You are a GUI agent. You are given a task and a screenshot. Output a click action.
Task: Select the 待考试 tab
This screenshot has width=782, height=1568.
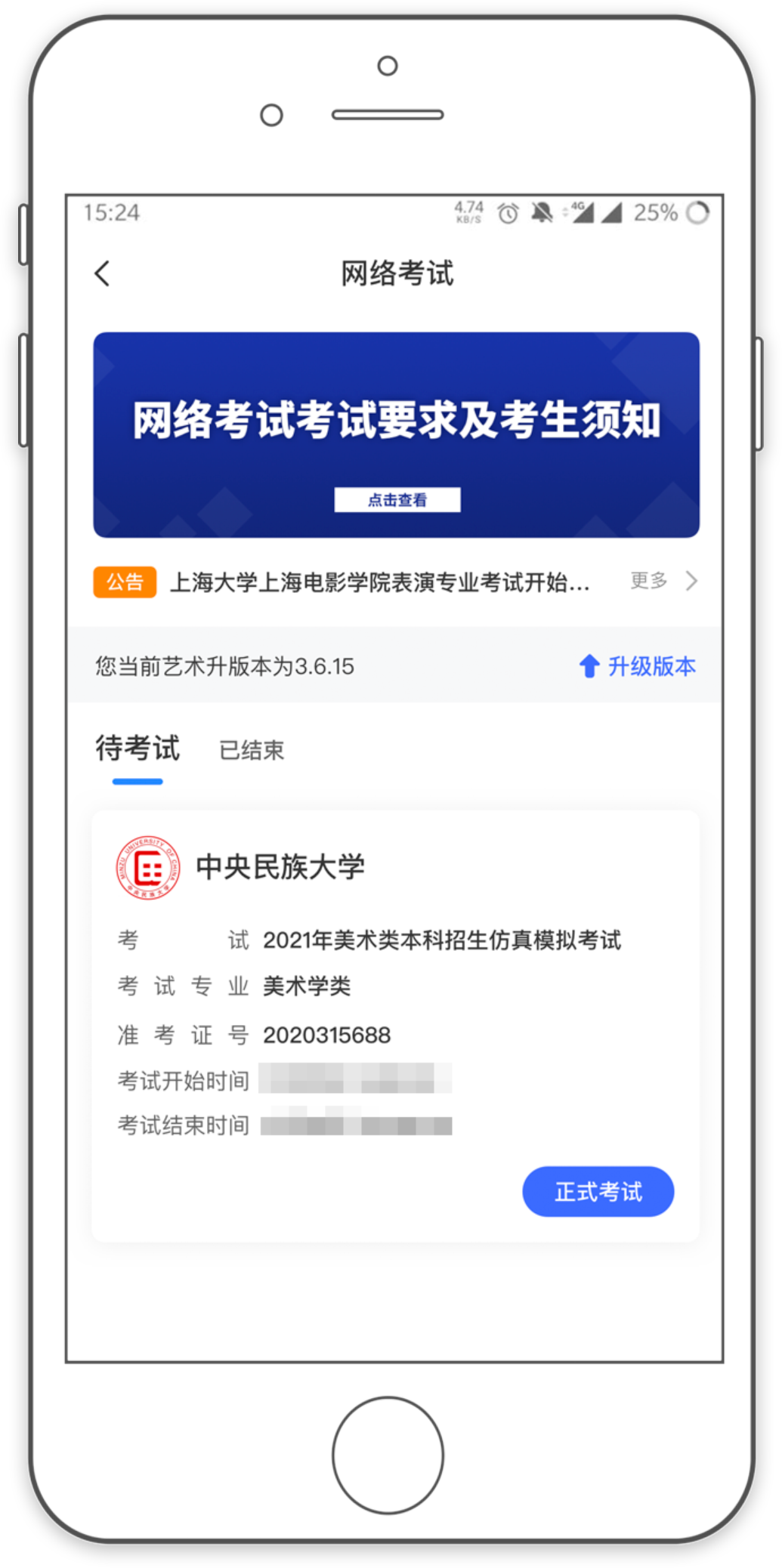pyautogui.click(x=138, y=749)
